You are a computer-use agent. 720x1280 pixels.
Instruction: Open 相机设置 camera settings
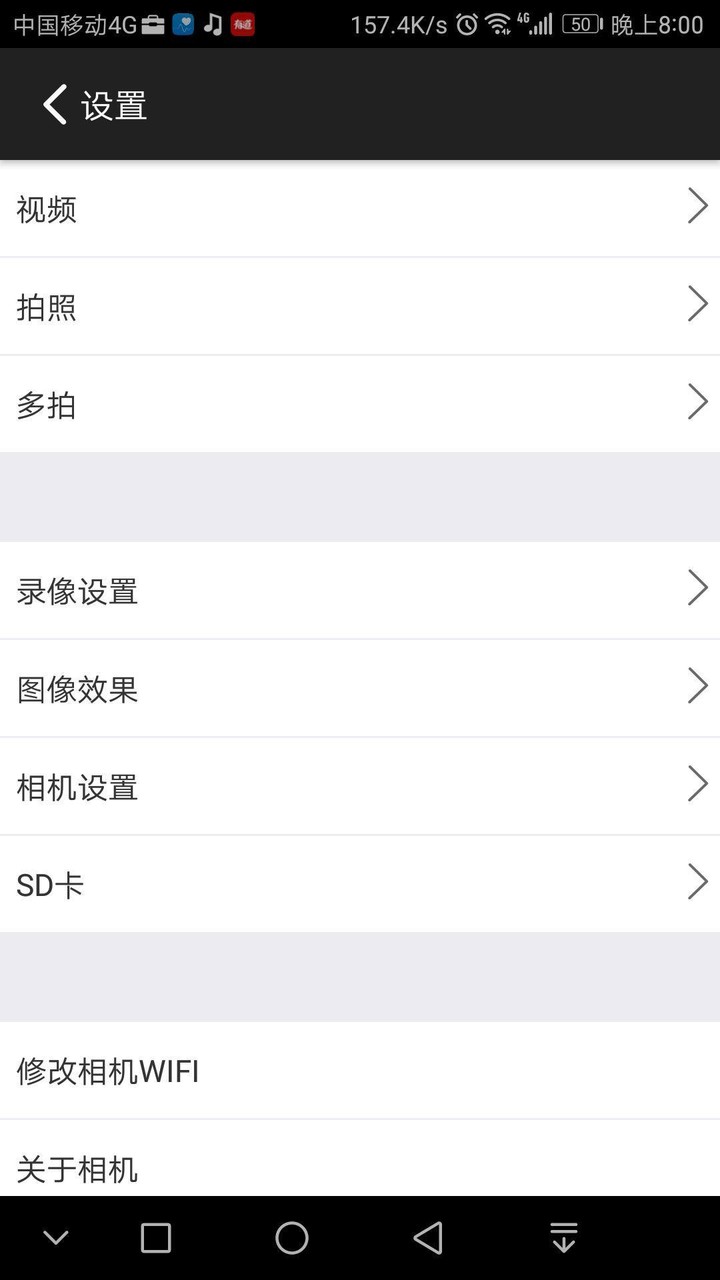tap(360, 786)
